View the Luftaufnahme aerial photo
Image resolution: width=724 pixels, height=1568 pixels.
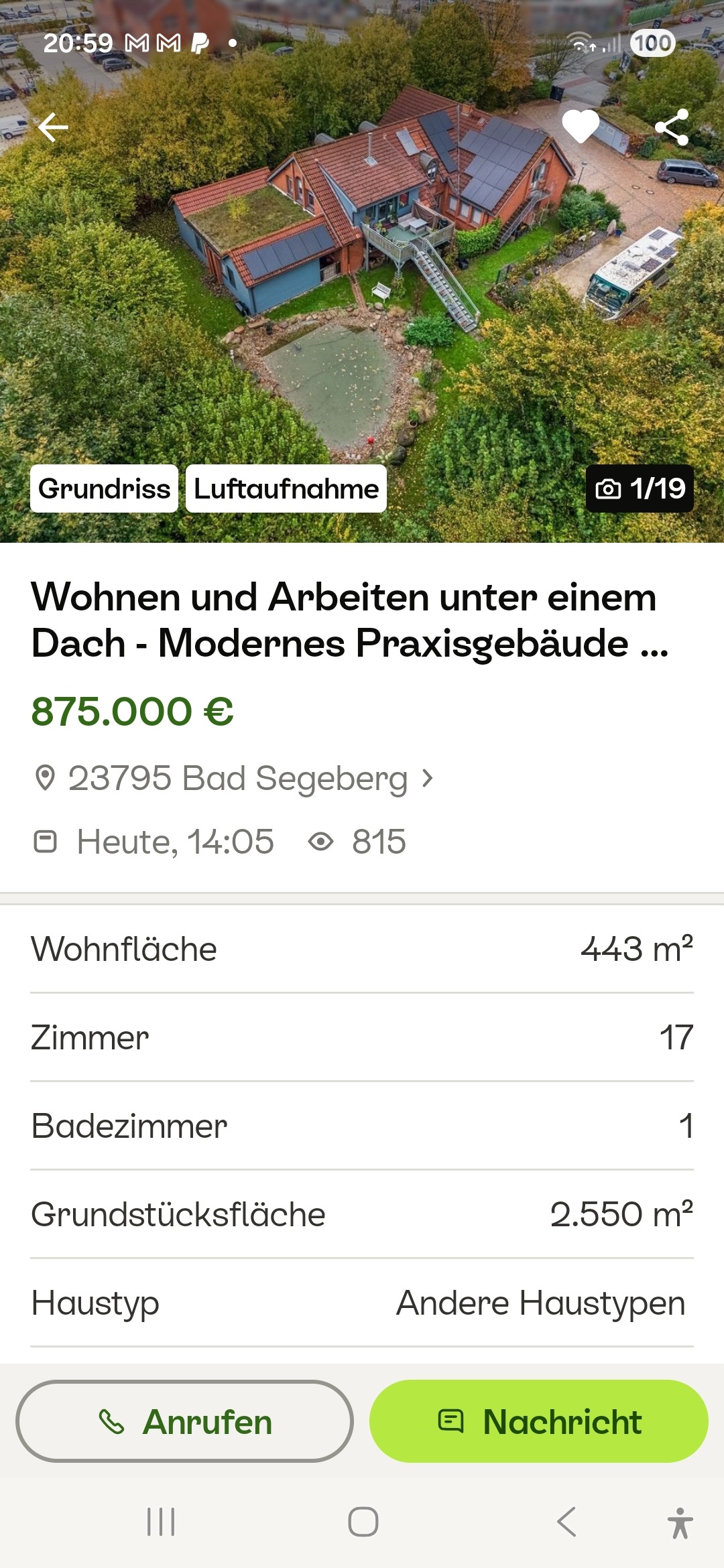click(286, 488)
